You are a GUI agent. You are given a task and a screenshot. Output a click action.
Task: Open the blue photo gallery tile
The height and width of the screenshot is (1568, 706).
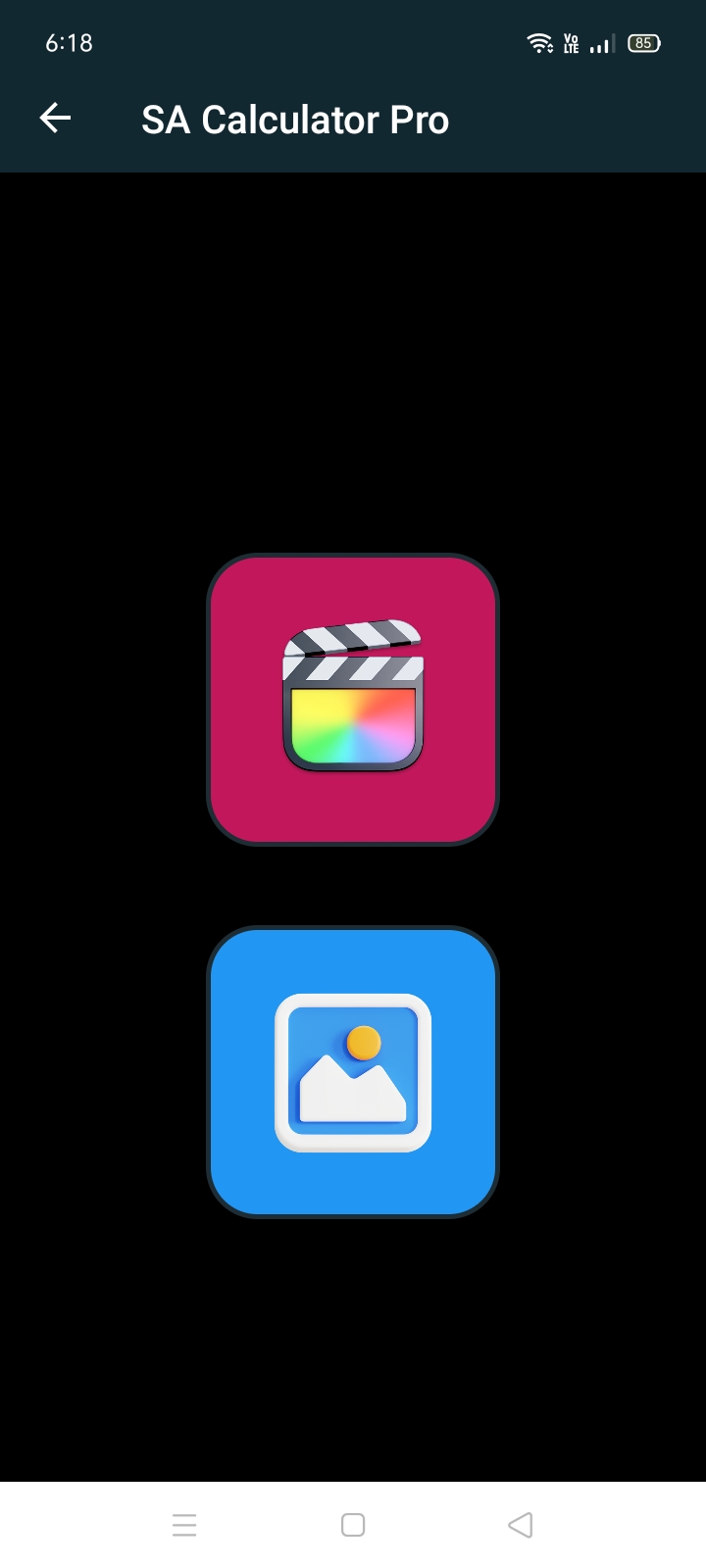[x=353, y=1072]
